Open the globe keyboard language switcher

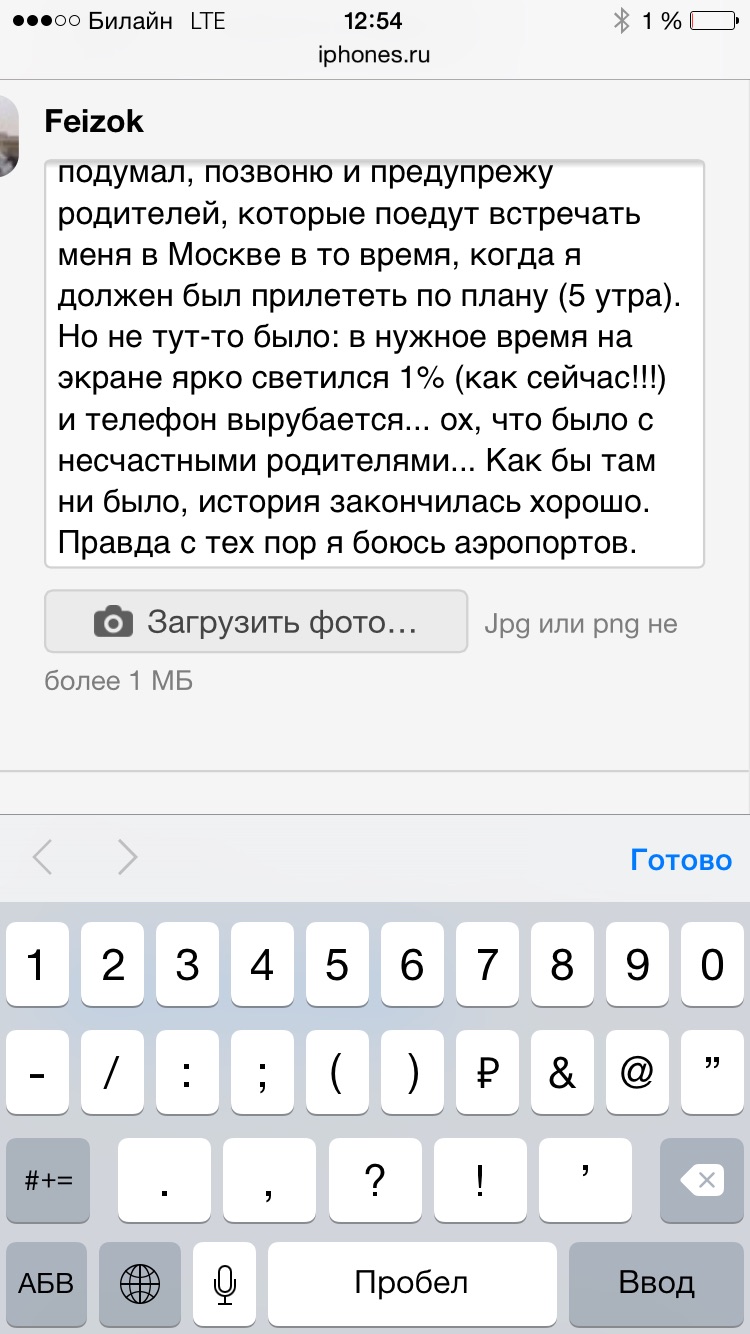point(141,1283)
